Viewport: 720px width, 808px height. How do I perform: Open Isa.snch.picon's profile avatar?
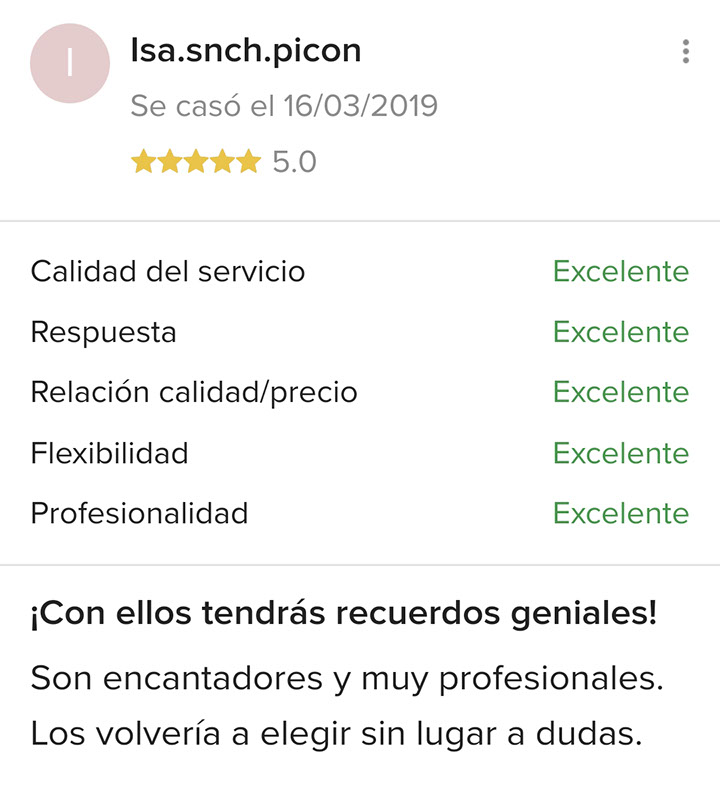[x=69, y=63]
